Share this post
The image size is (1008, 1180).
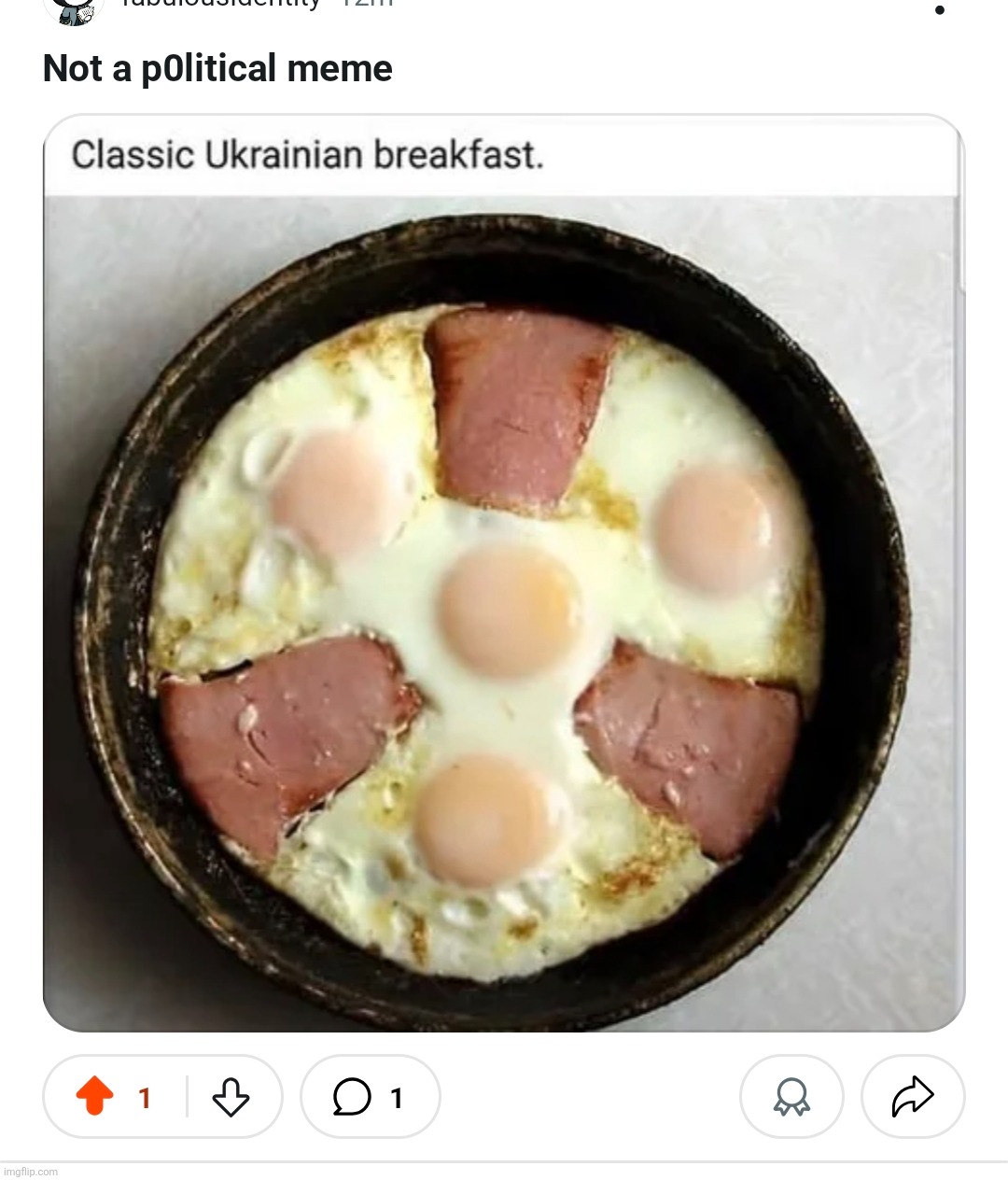(912, 1097)
